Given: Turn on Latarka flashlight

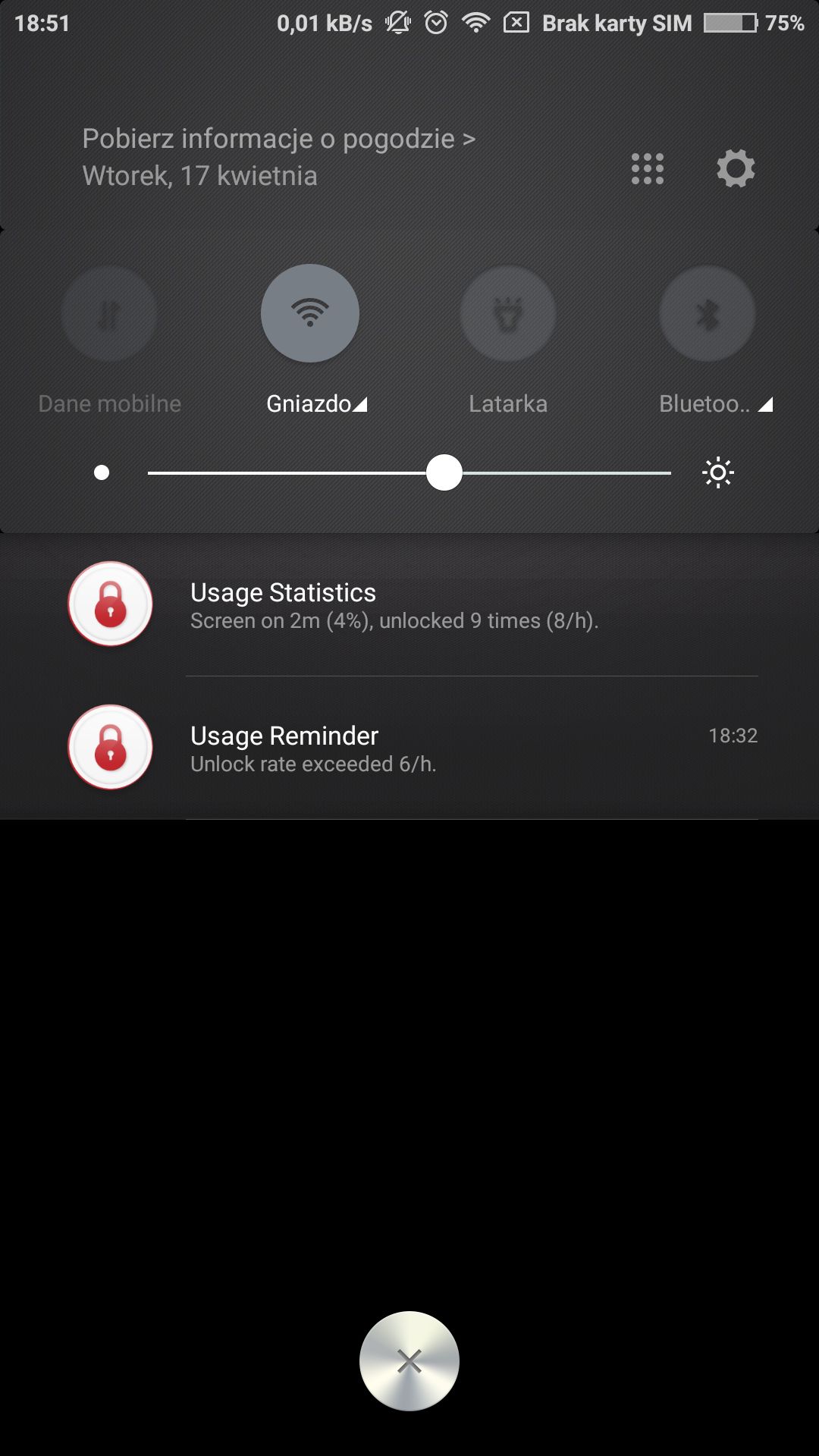Looking at the screenshot, I should point(508,313).
